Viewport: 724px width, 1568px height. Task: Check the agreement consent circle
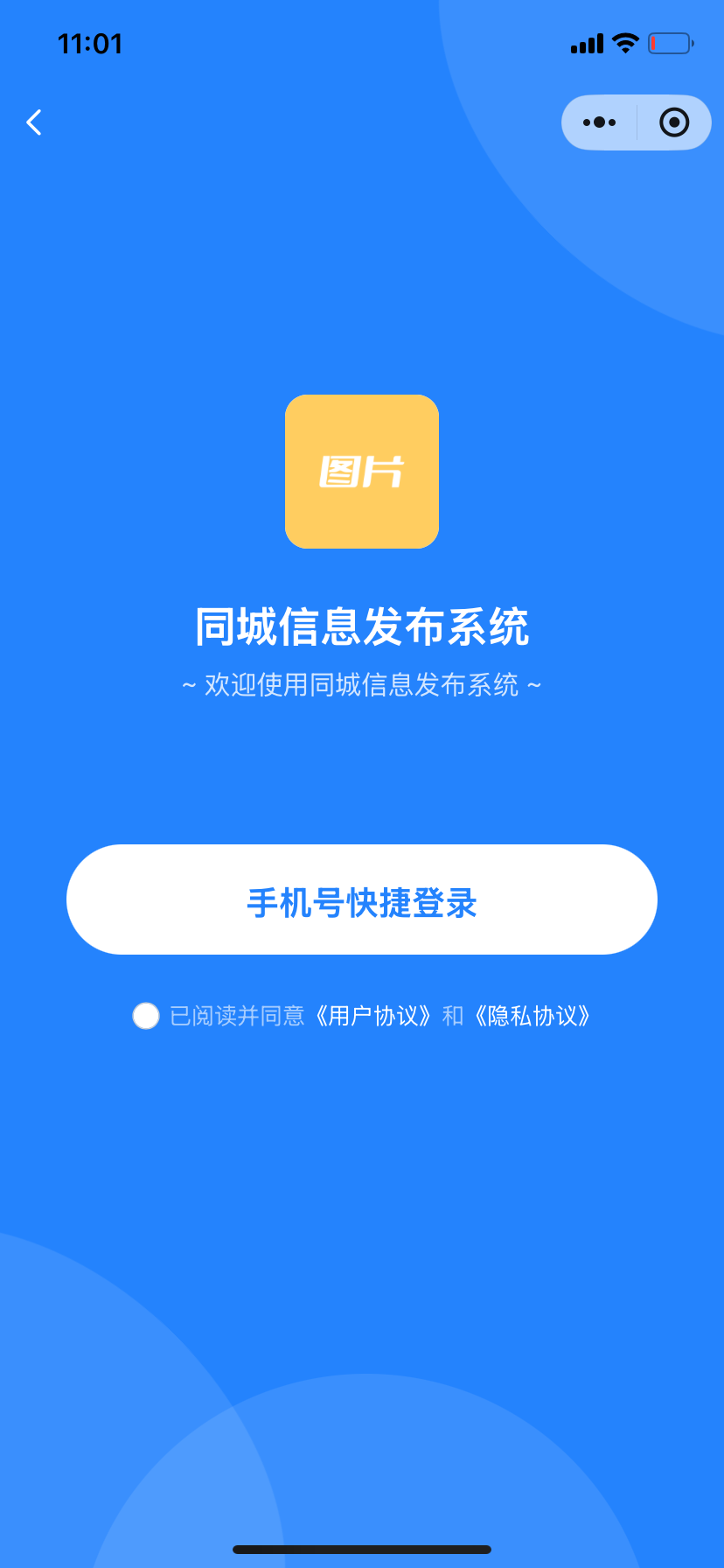coord(146,1016)
